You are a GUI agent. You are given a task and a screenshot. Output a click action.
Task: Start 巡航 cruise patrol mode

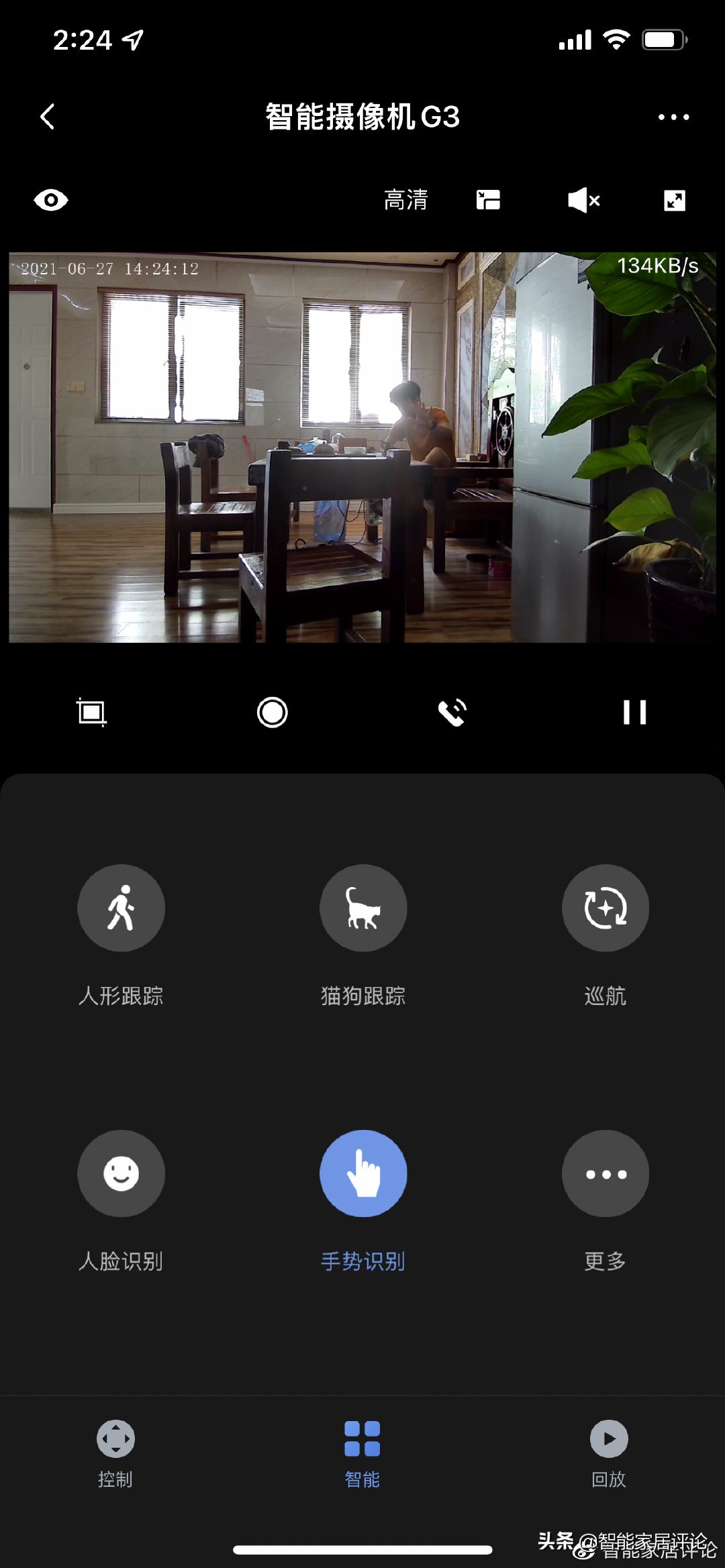coord(605,907)
